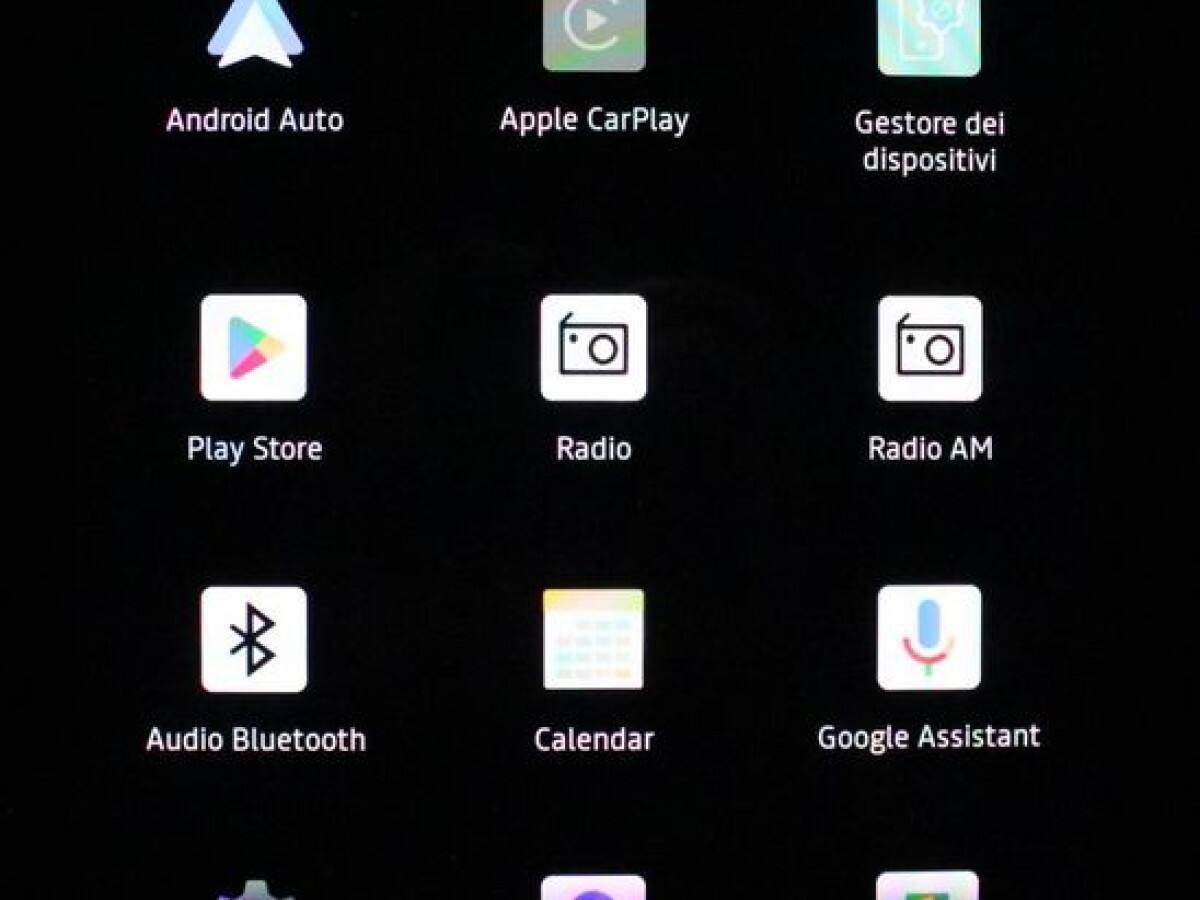Open Android Auto
The image size is (1200, 900).
click(254, 35)
